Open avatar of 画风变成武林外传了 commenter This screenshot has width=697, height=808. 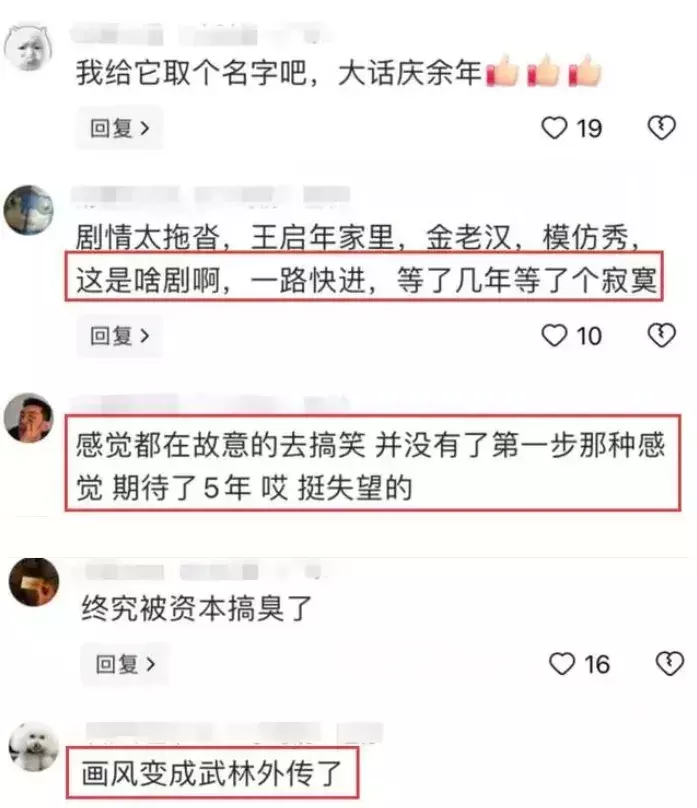pyautogui.click(x=34, y=747)
